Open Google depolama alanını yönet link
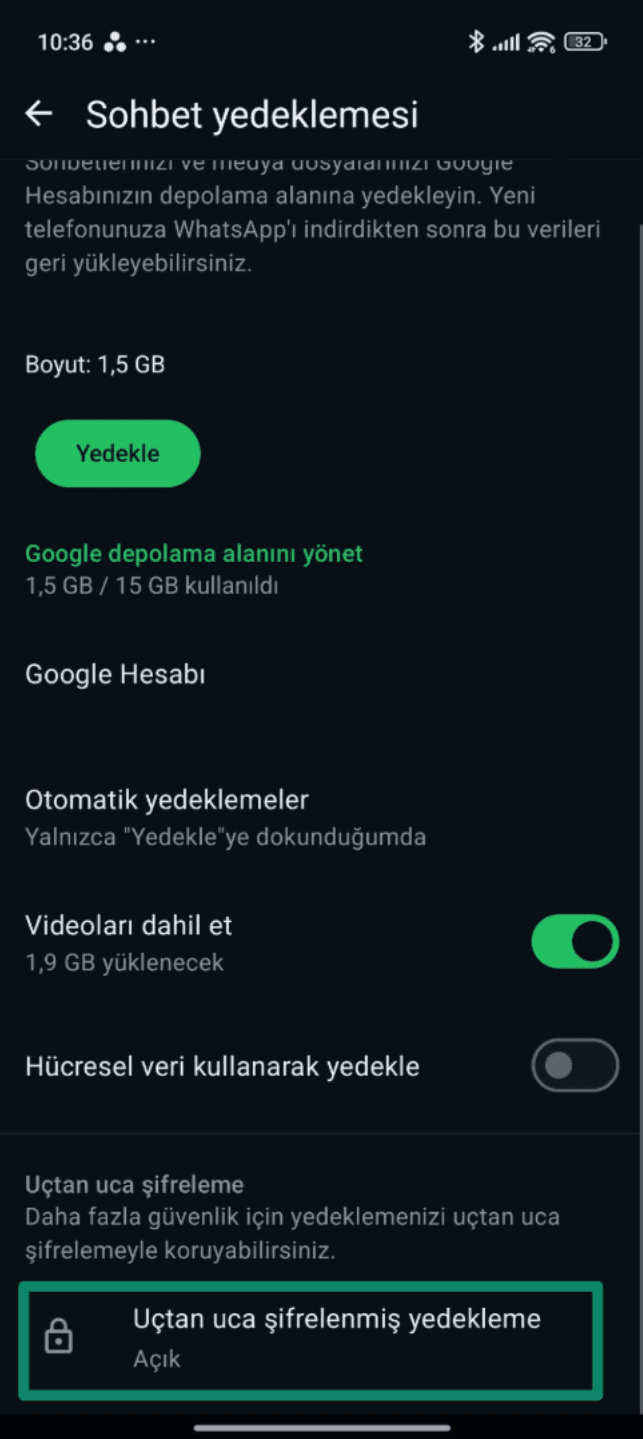The height and width of the screenshot is (1439, 643). pos(194,553)
